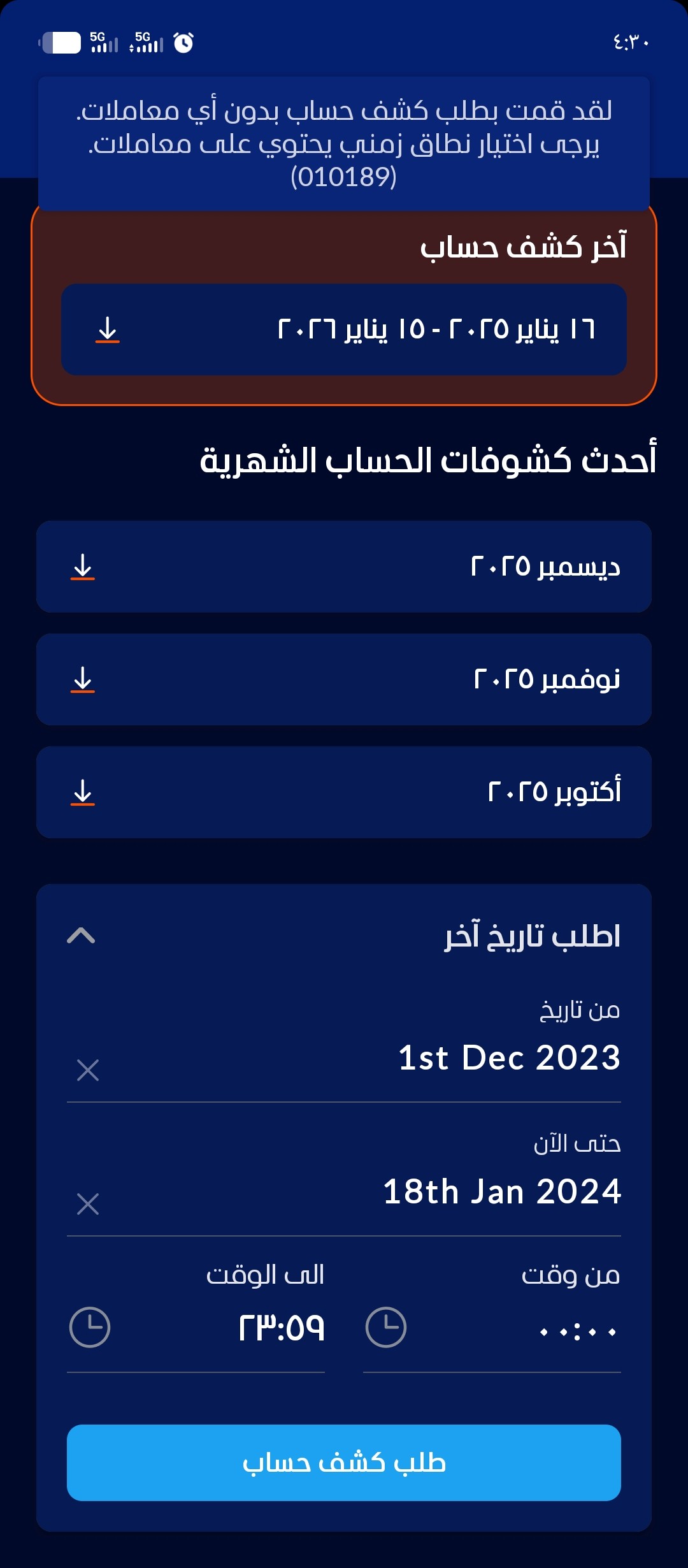This screenshot has width=688, height=1568.
Task: Clear the from-date 1st Dec 2023
Action: coord(88,1070)
